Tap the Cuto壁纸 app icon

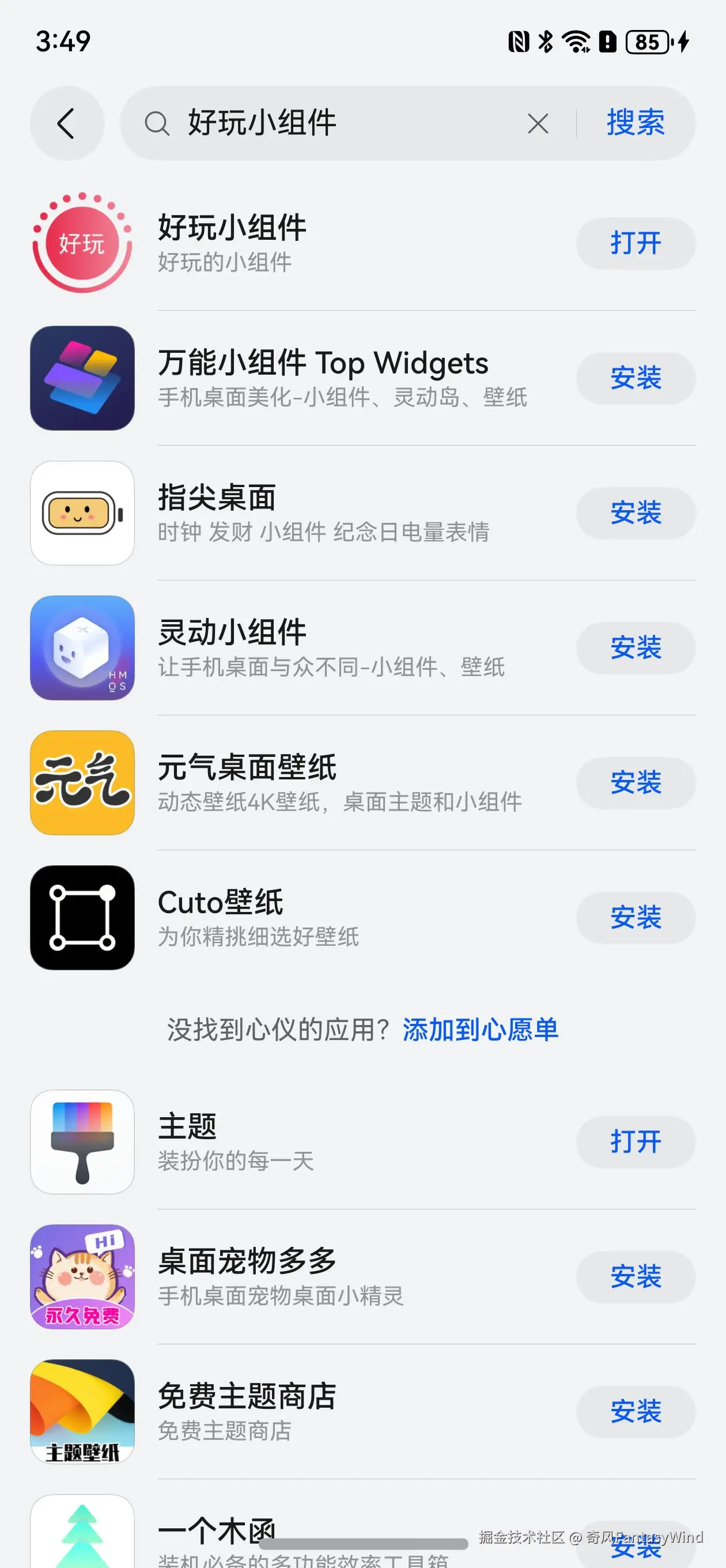[82, 918]
